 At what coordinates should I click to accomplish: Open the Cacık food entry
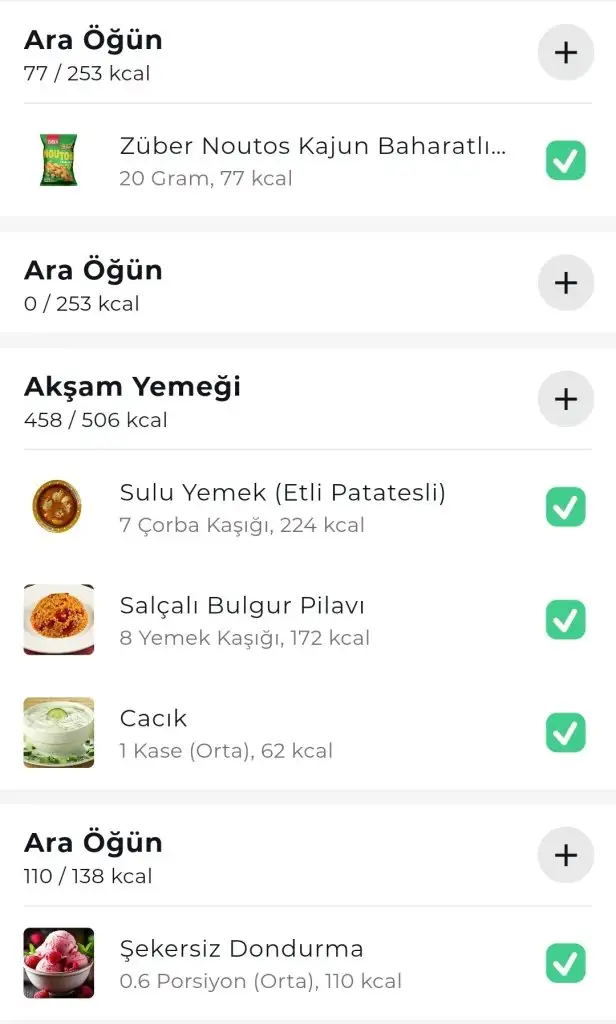(225, 733)
